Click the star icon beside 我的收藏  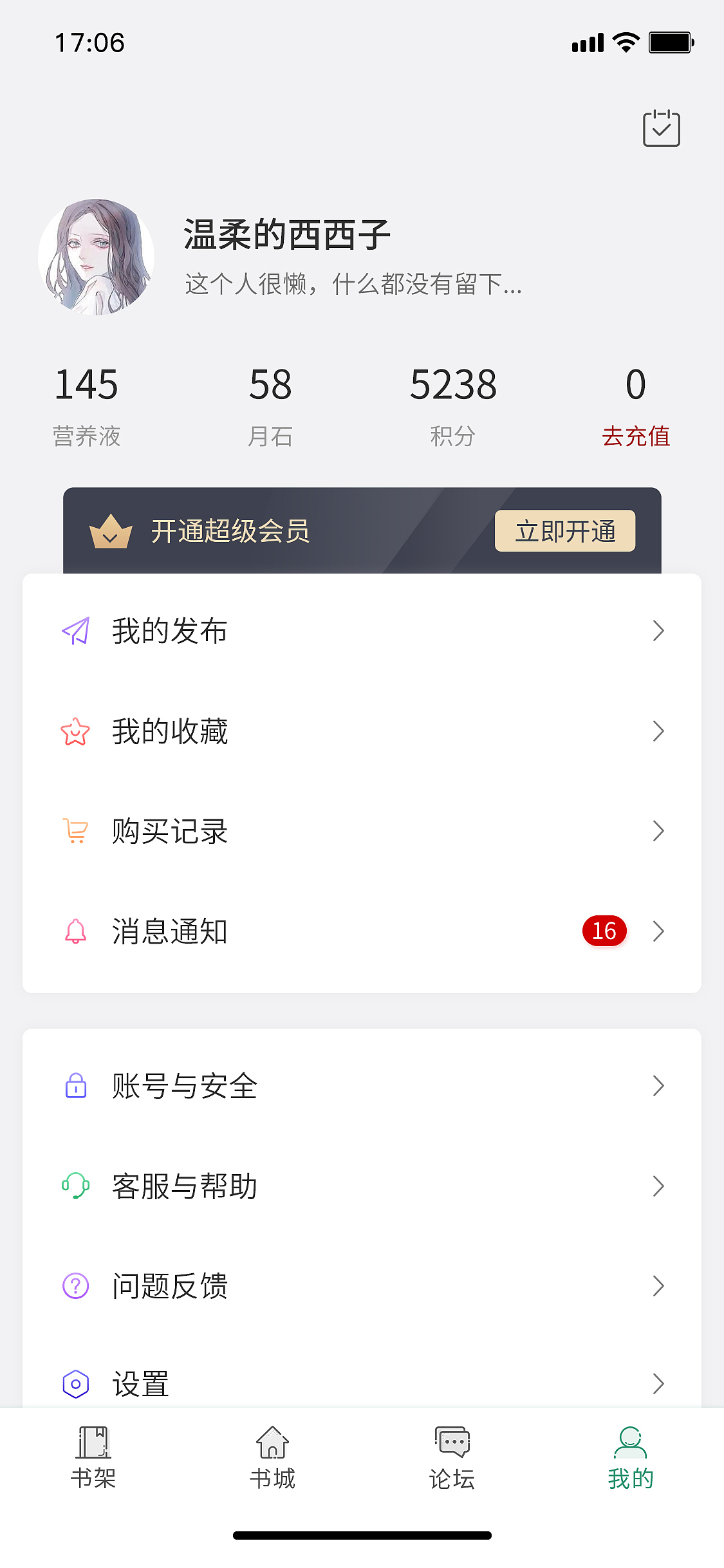click(x=75, y=731)
